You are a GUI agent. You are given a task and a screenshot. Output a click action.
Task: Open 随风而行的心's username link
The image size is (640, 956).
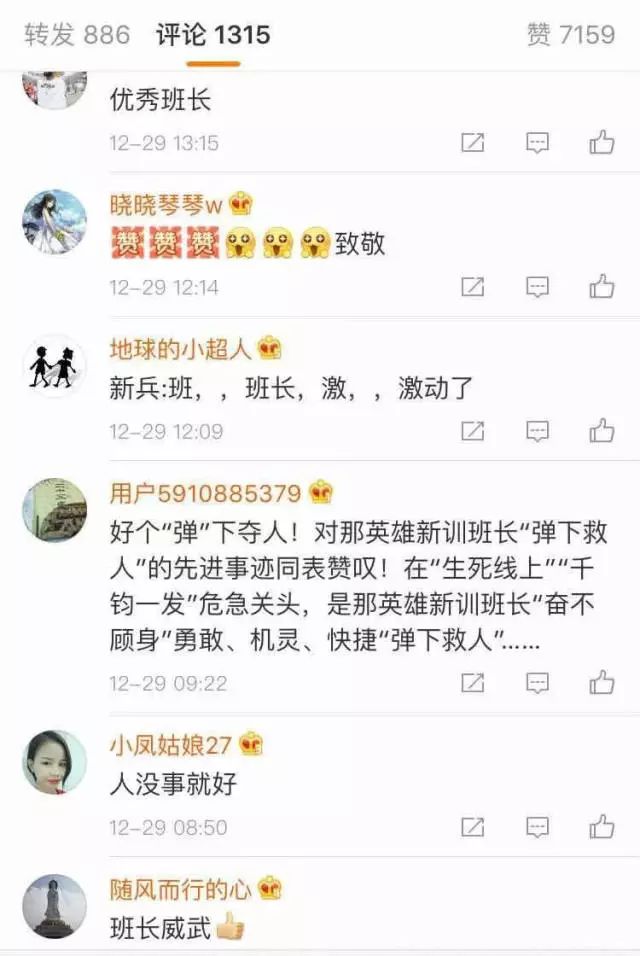(182, 889)
